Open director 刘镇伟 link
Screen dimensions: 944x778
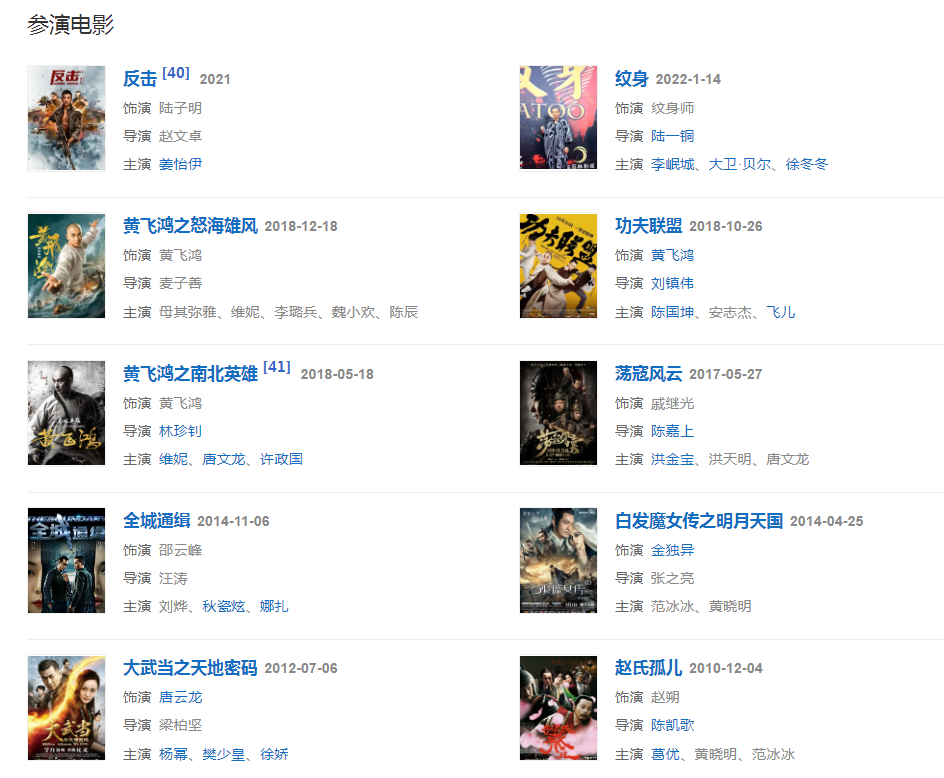pyautogui.click(x=672, y=283)
